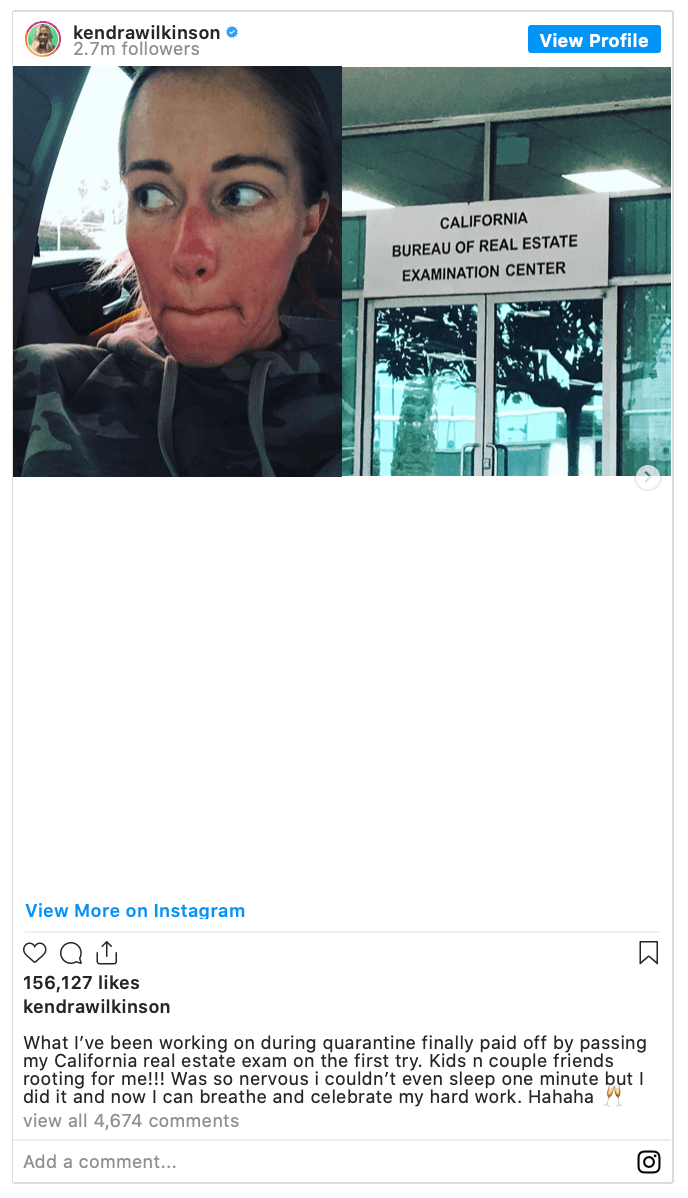This screenshot has width=688, height=1198.
Task: Tap the Add a comment field
Action: tap(300, 1161)
